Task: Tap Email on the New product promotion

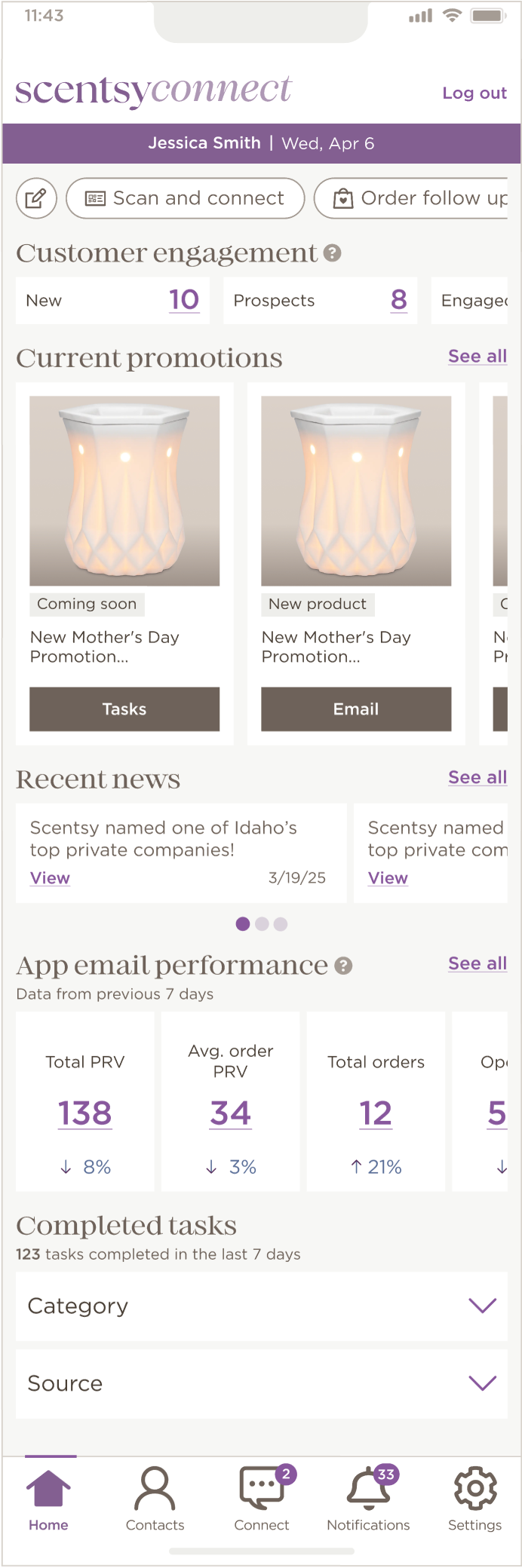Action: [x=356, y=709]
